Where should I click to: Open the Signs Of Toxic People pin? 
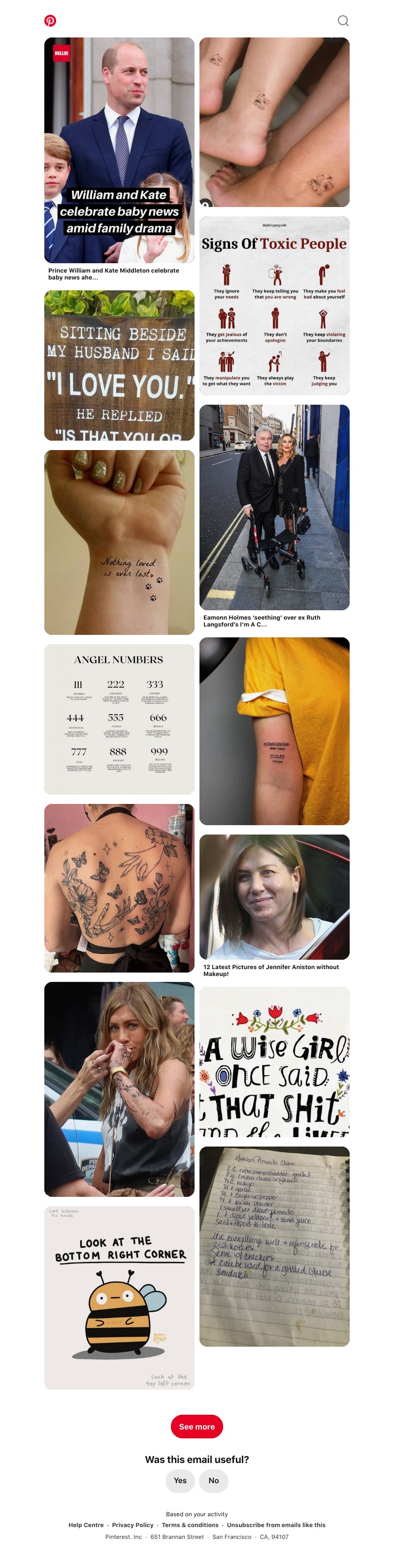pos(274,306)
